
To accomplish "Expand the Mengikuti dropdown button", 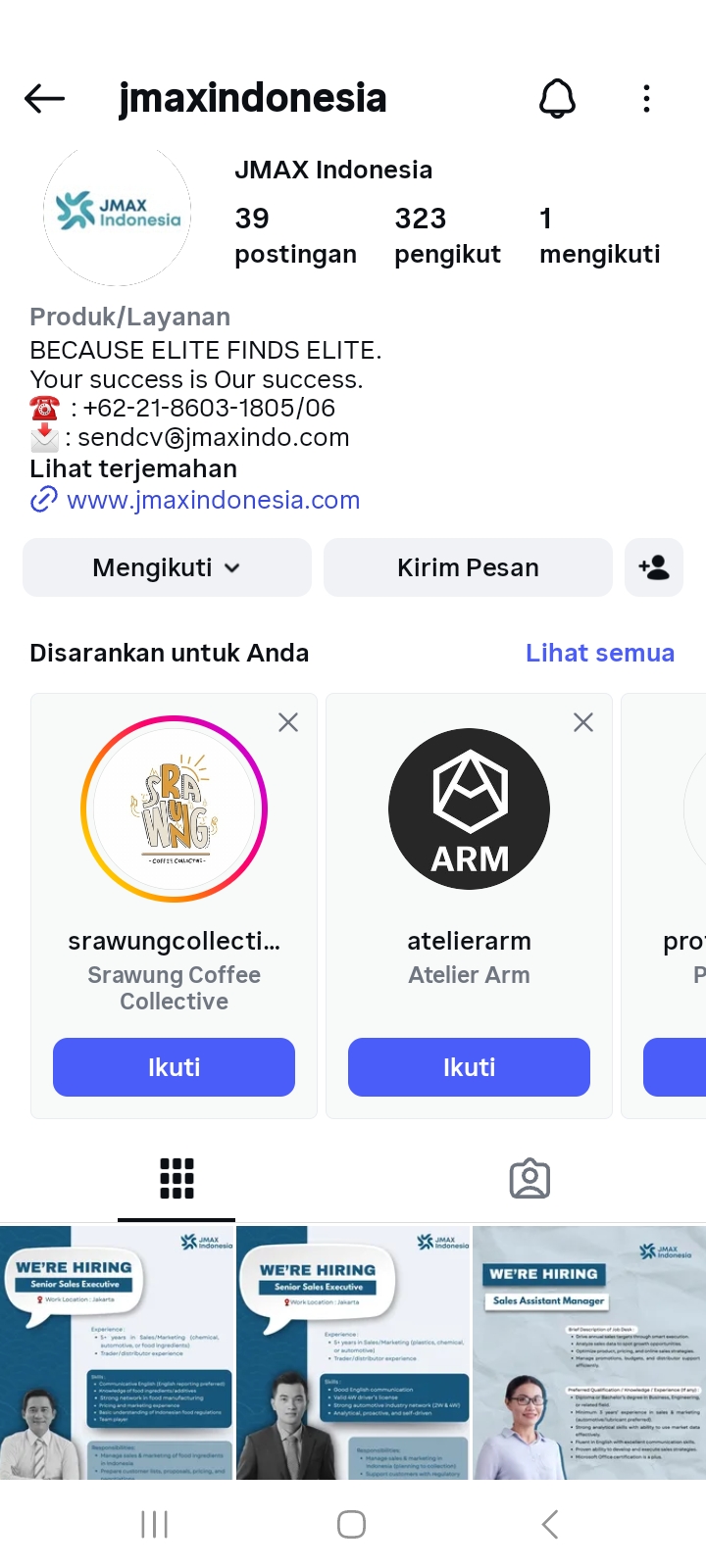I will pyautogui.click(x=167, y=567).
